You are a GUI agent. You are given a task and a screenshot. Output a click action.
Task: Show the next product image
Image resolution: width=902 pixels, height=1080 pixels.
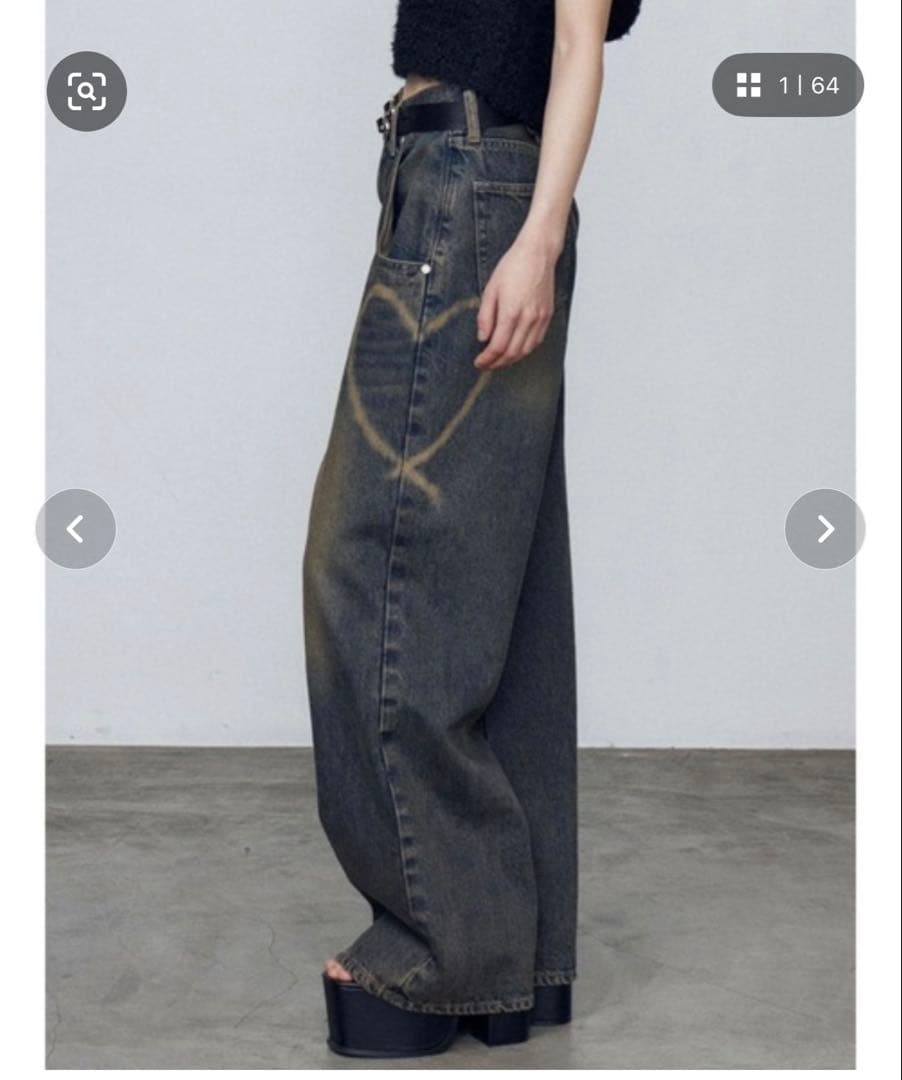(x=825, y=529)
